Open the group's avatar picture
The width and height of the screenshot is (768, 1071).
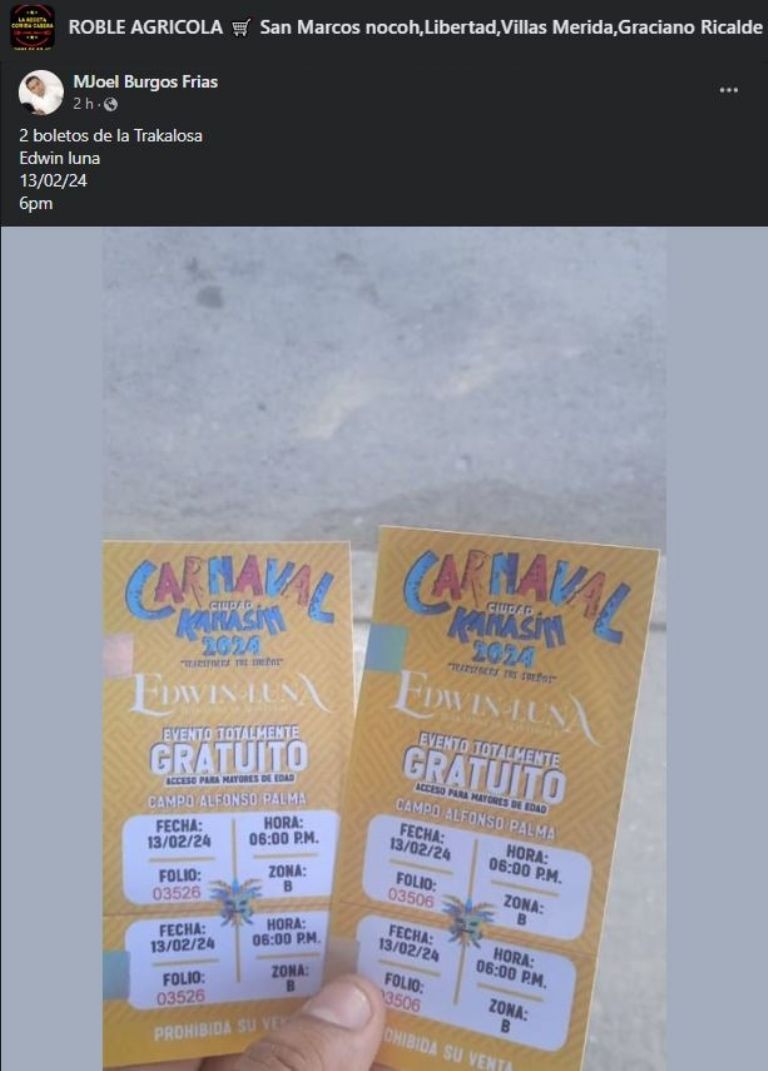coord(32,27)
